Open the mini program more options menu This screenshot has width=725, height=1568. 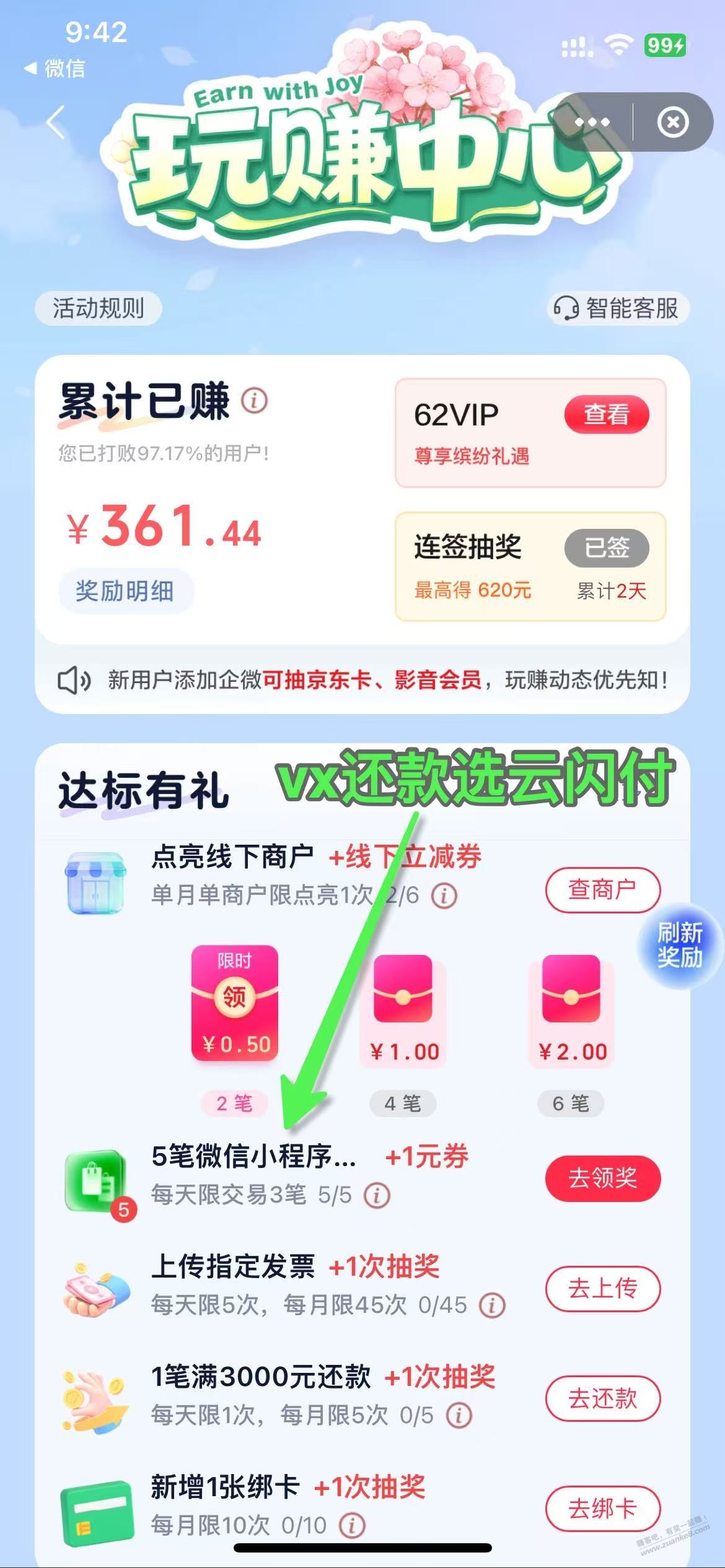pos(592,122)
